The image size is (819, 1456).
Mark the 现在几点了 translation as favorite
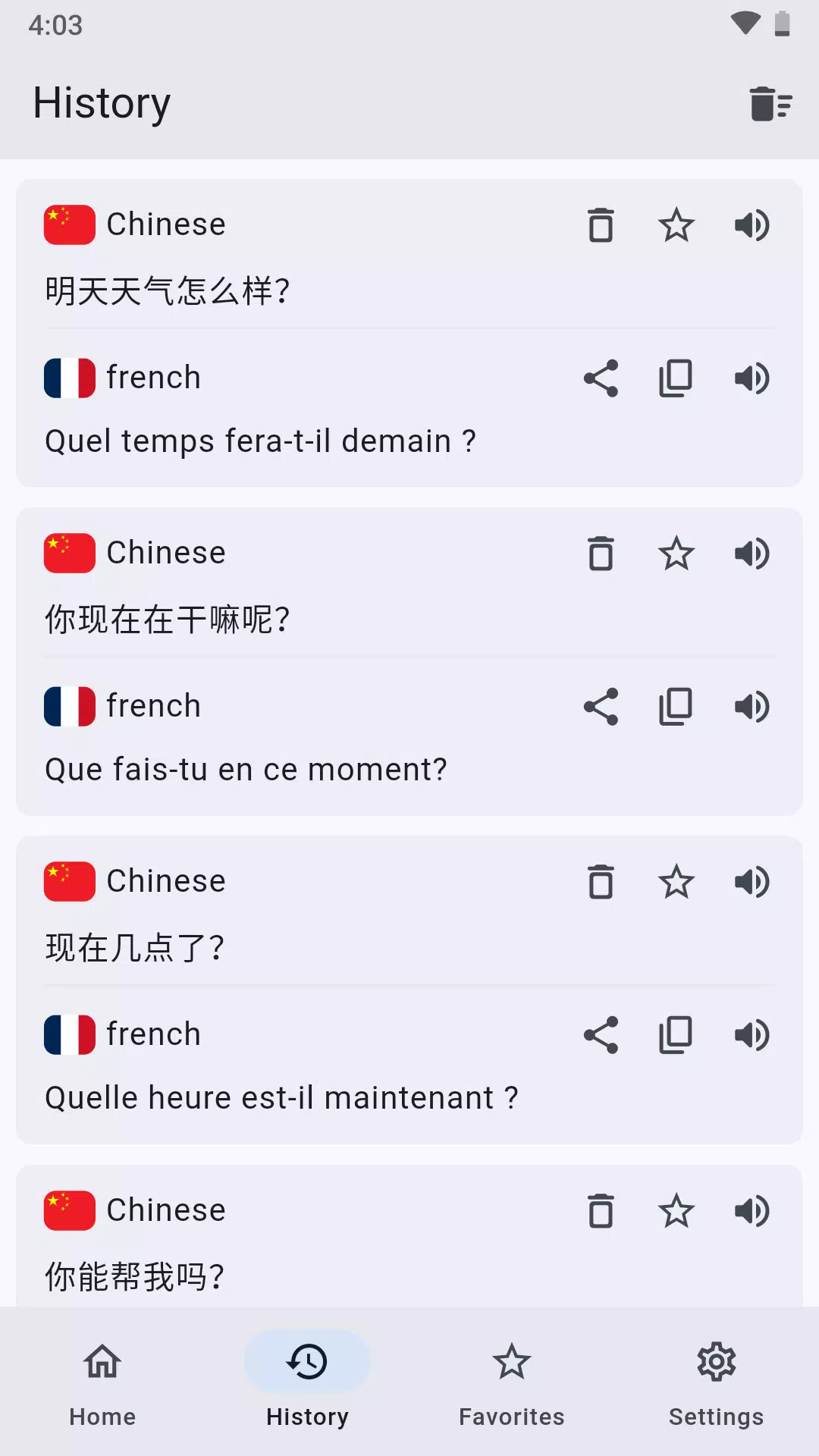tap(676, 881)
